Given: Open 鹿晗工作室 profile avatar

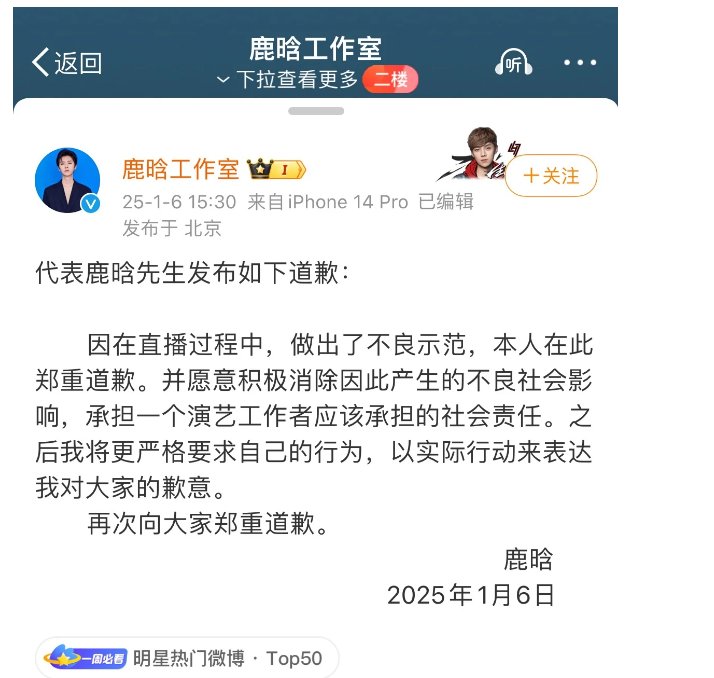Looking at the screenshot, I should pos(68,180).
